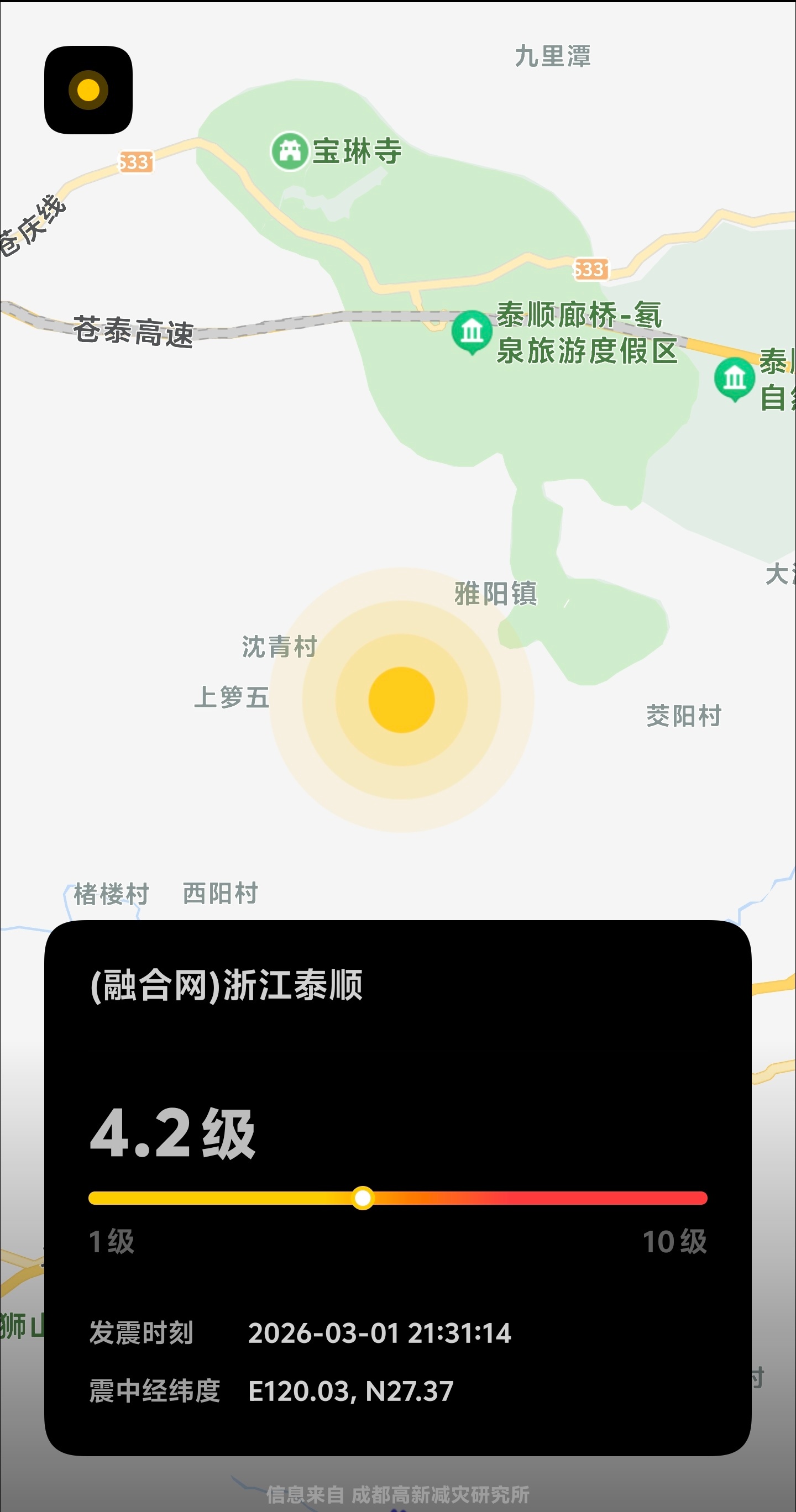Select the 宝琳寺 temple marker icon
The image size is (796, 1512).
coord(291,152)
